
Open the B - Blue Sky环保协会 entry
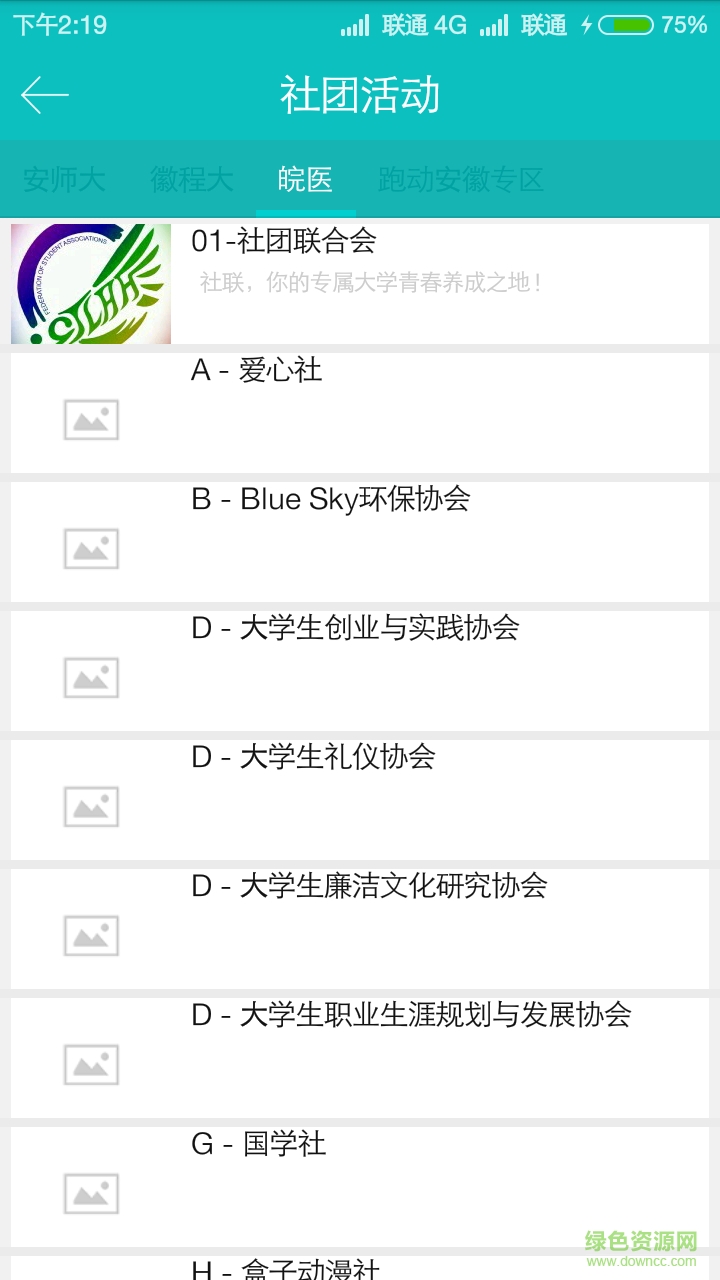point(360,541)
